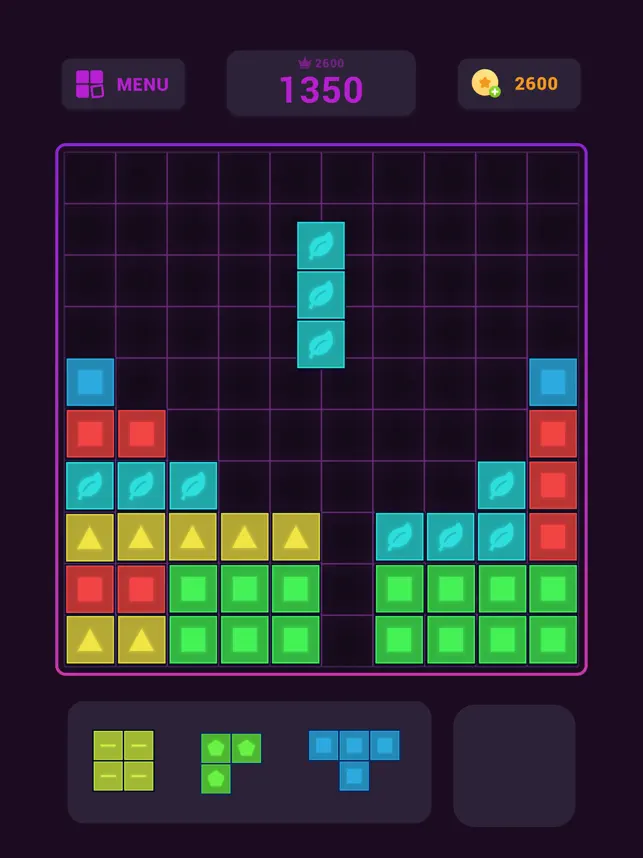Select the yellow-green square block piece

coord(124,761)
